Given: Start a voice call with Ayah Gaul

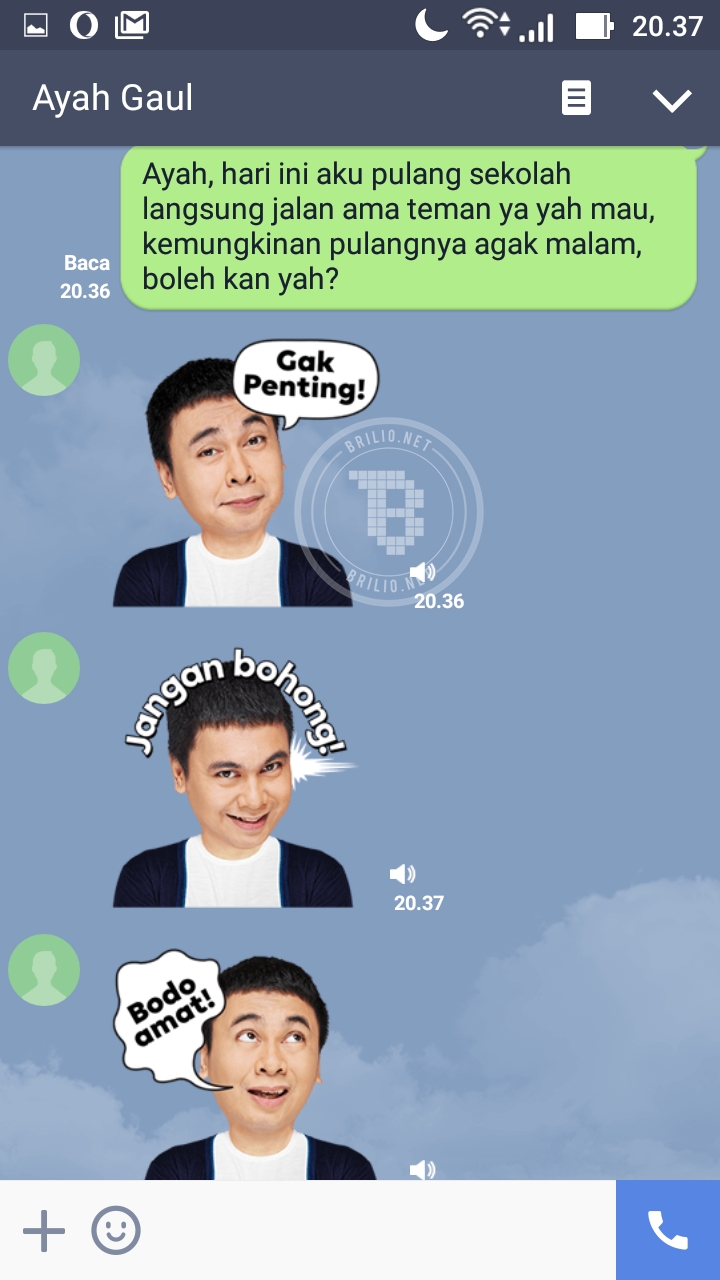Looking at the screenshot, I should click(668, 1230).
